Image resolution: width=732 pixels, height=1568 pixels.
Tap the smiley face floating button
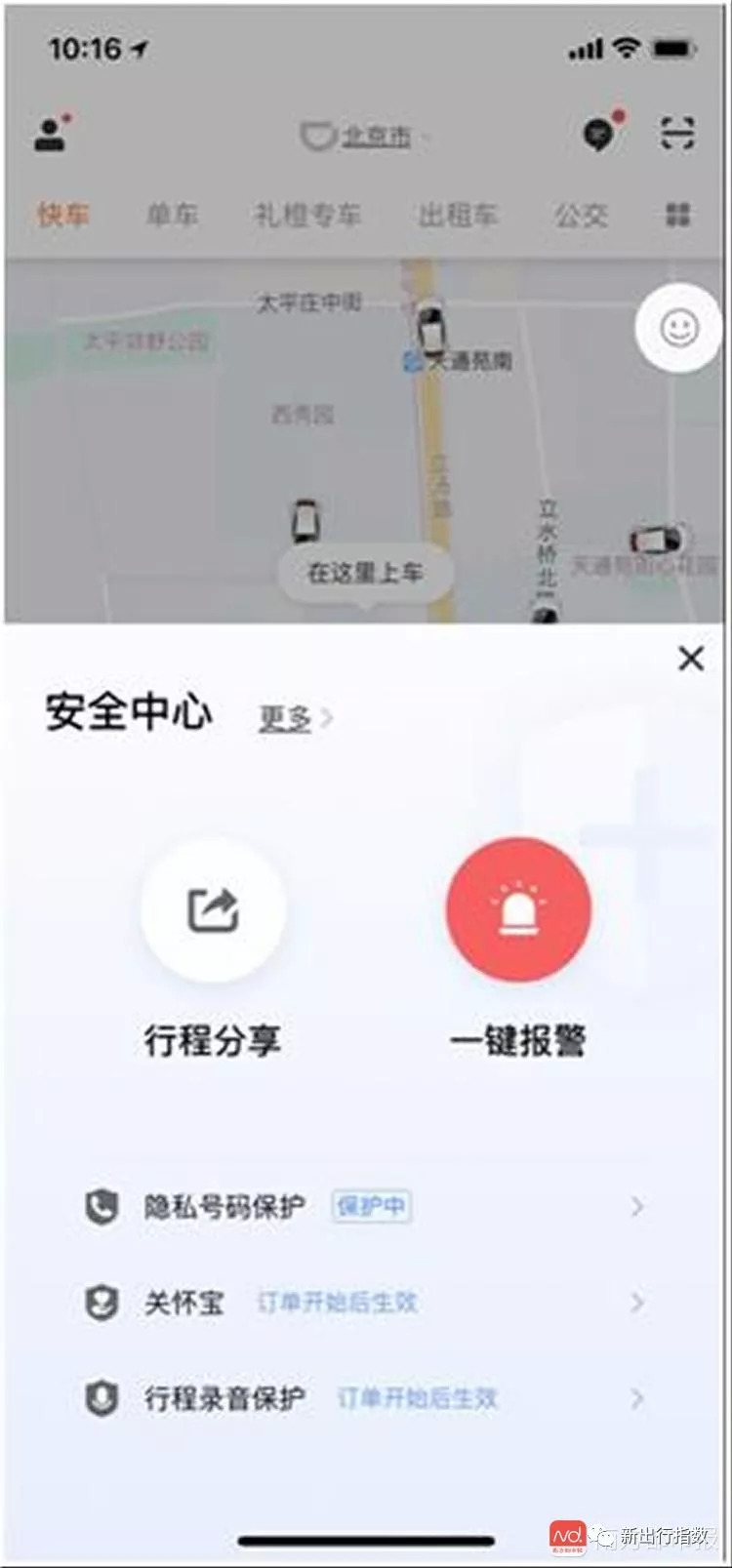coord(679,328)
